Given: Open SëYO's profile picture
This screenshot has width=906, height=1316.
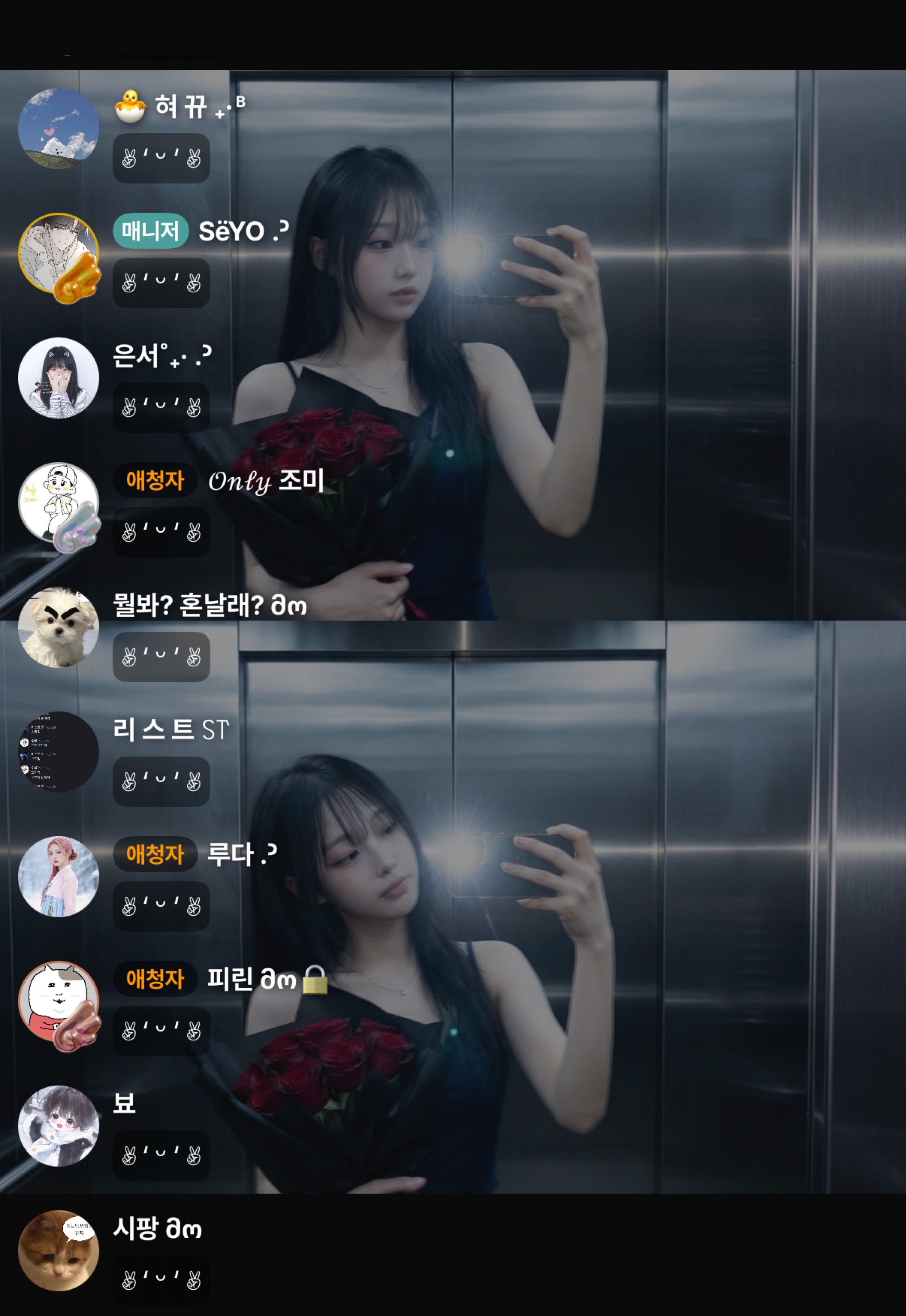Looking at the screenshot, I should click(x=58, y=253).
